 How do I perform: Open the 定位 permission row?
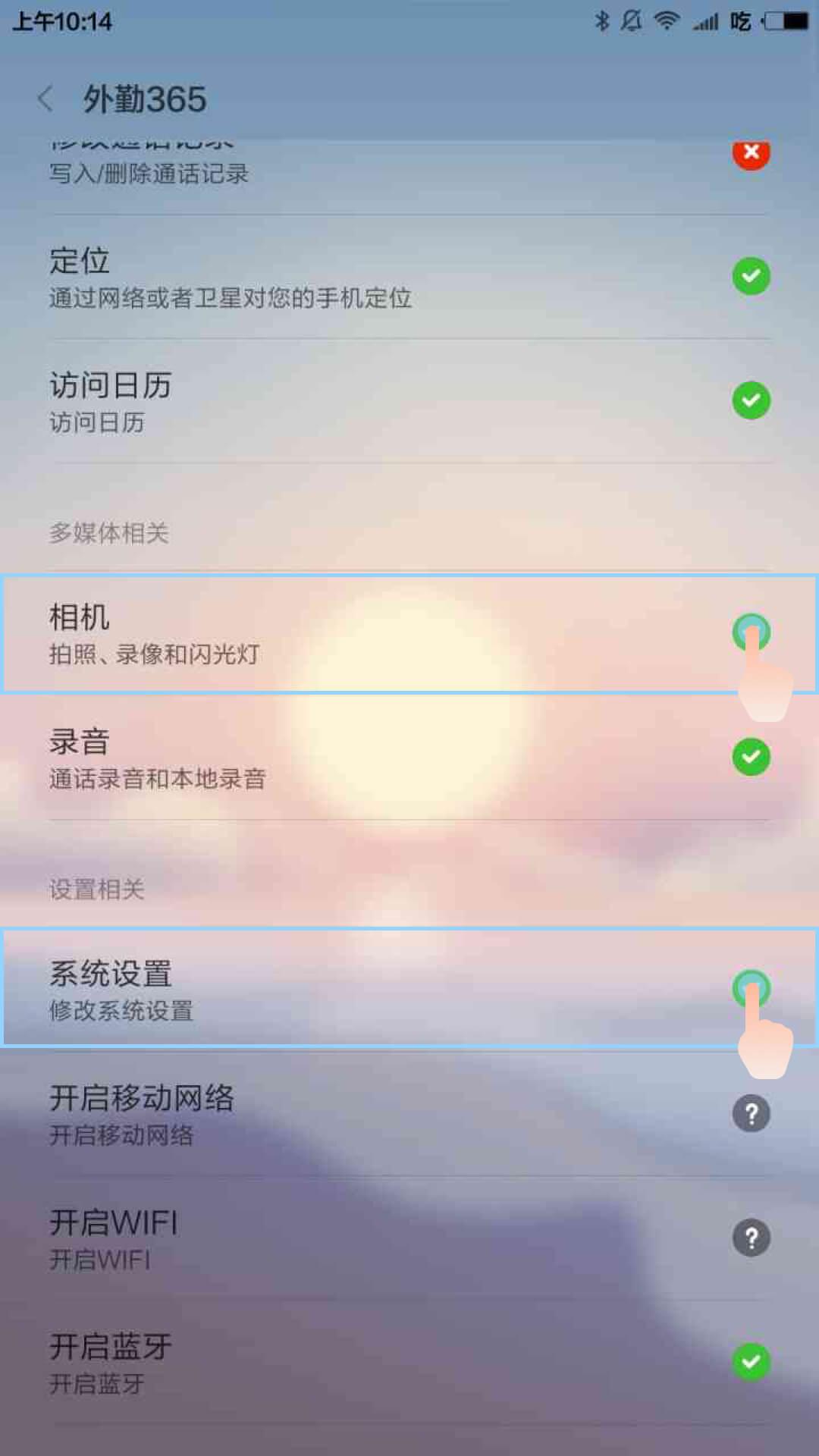tap(409, 277)
